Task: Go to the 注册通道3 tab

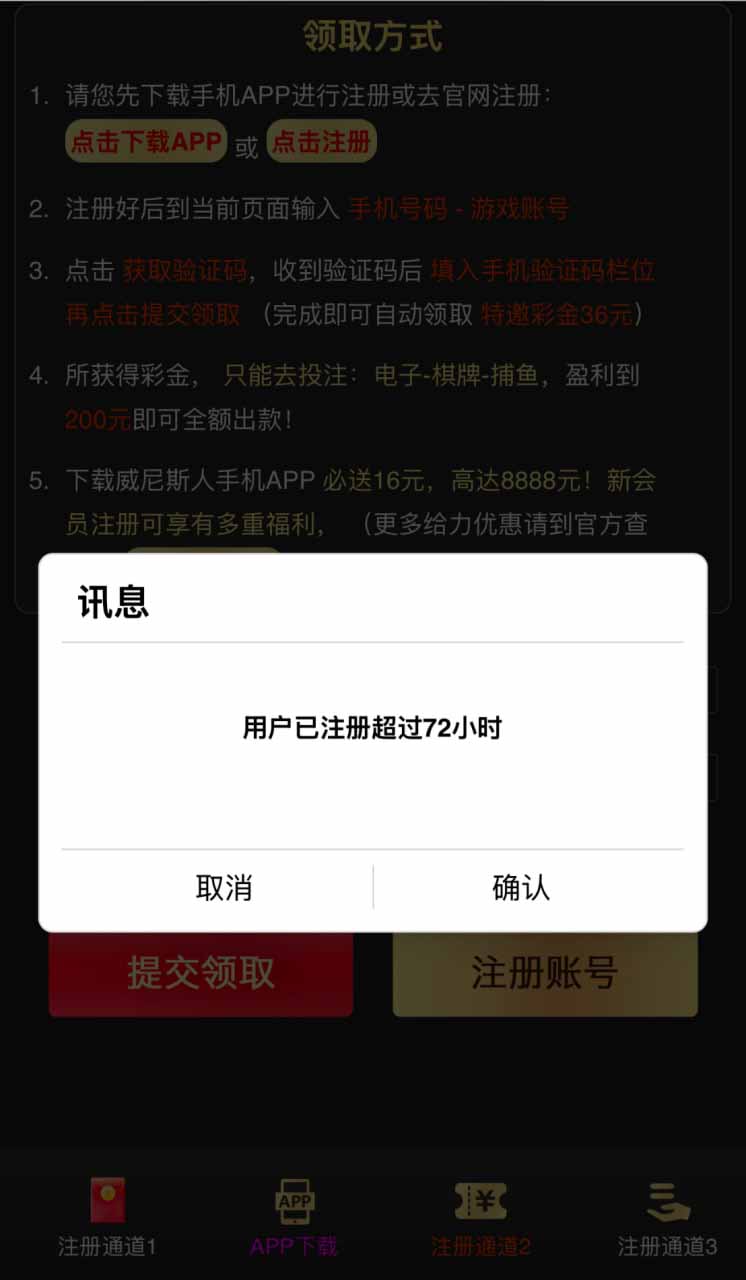Action: tap(667, 1217)
